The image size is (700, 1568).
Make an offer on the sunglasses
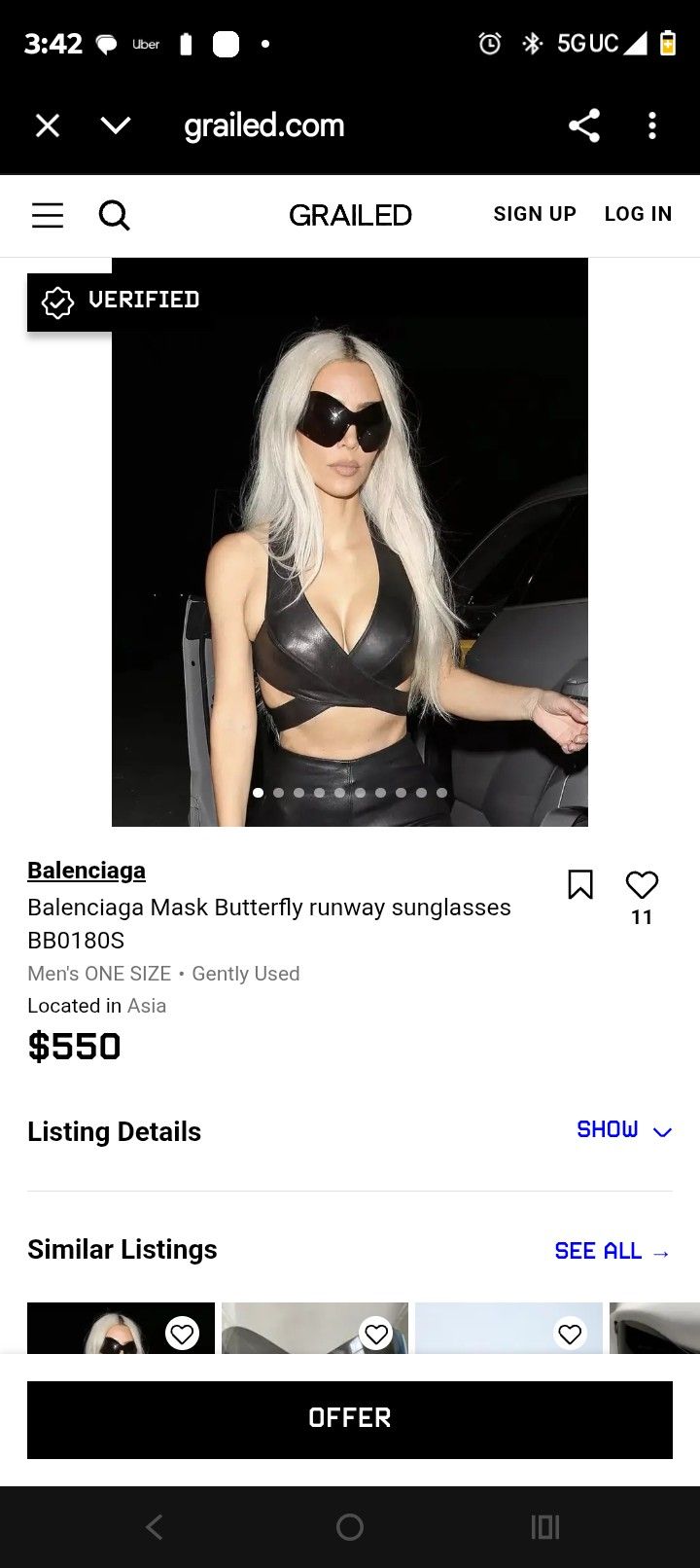point(350,1418)
